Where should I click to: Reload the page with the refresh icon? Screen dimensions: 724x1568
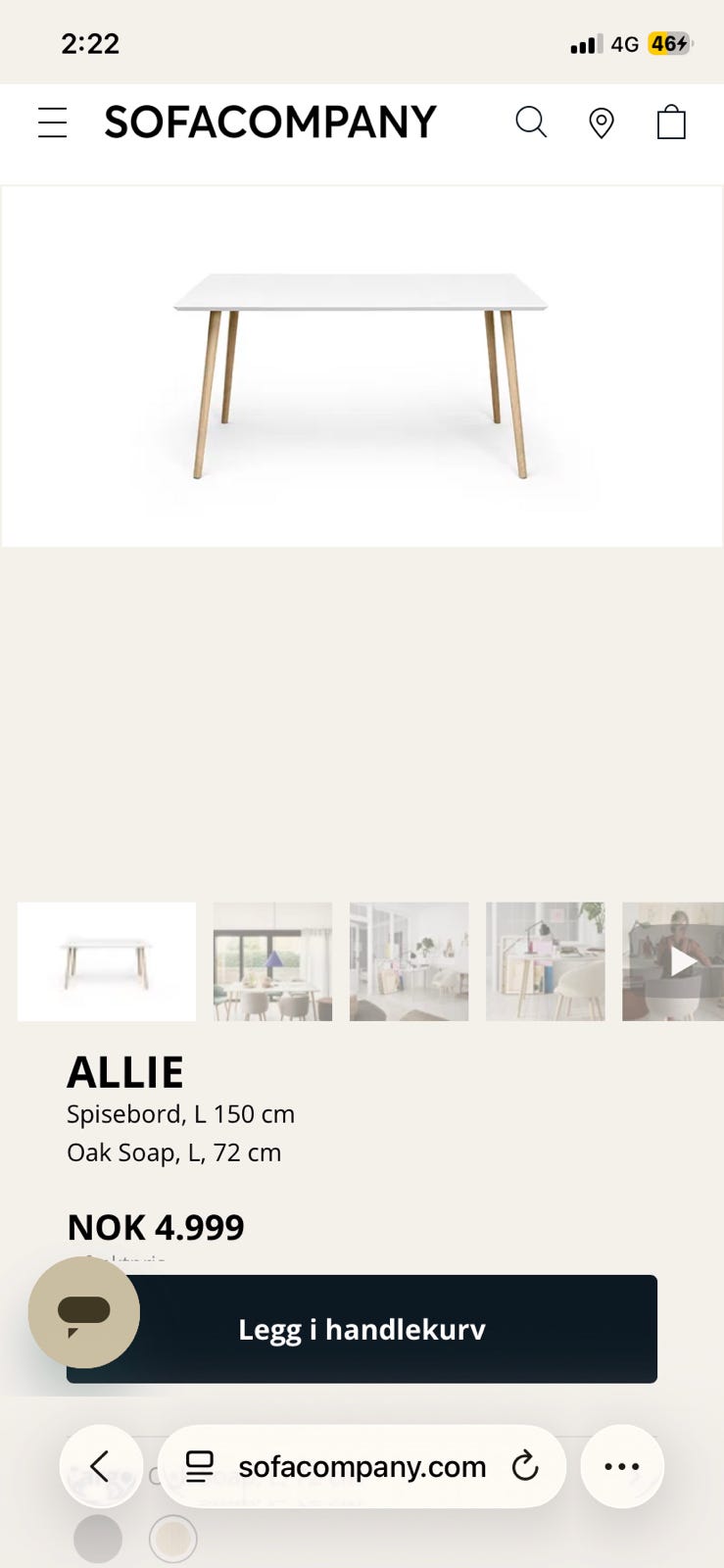(x=525, y=1466)
